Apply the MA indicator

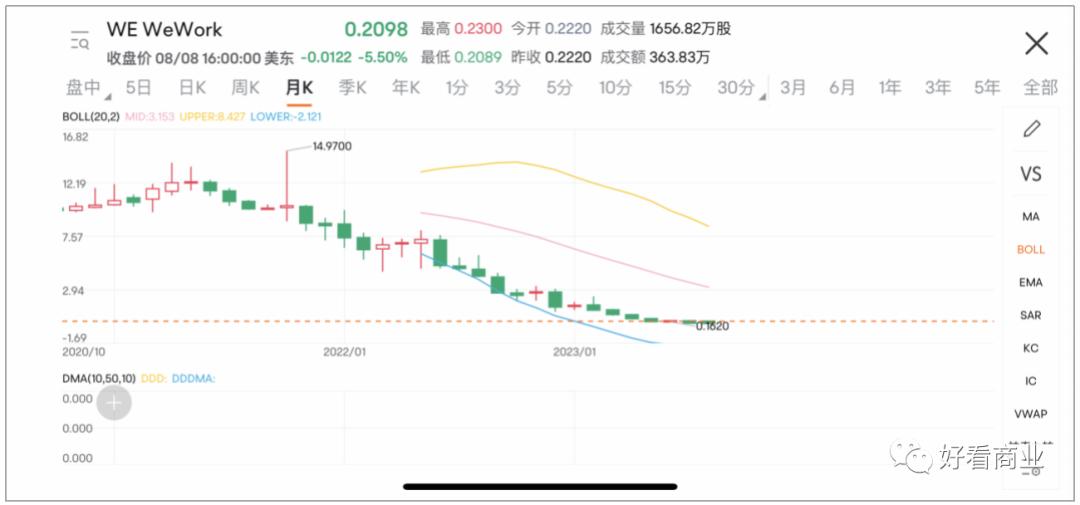coord(1031,216)
